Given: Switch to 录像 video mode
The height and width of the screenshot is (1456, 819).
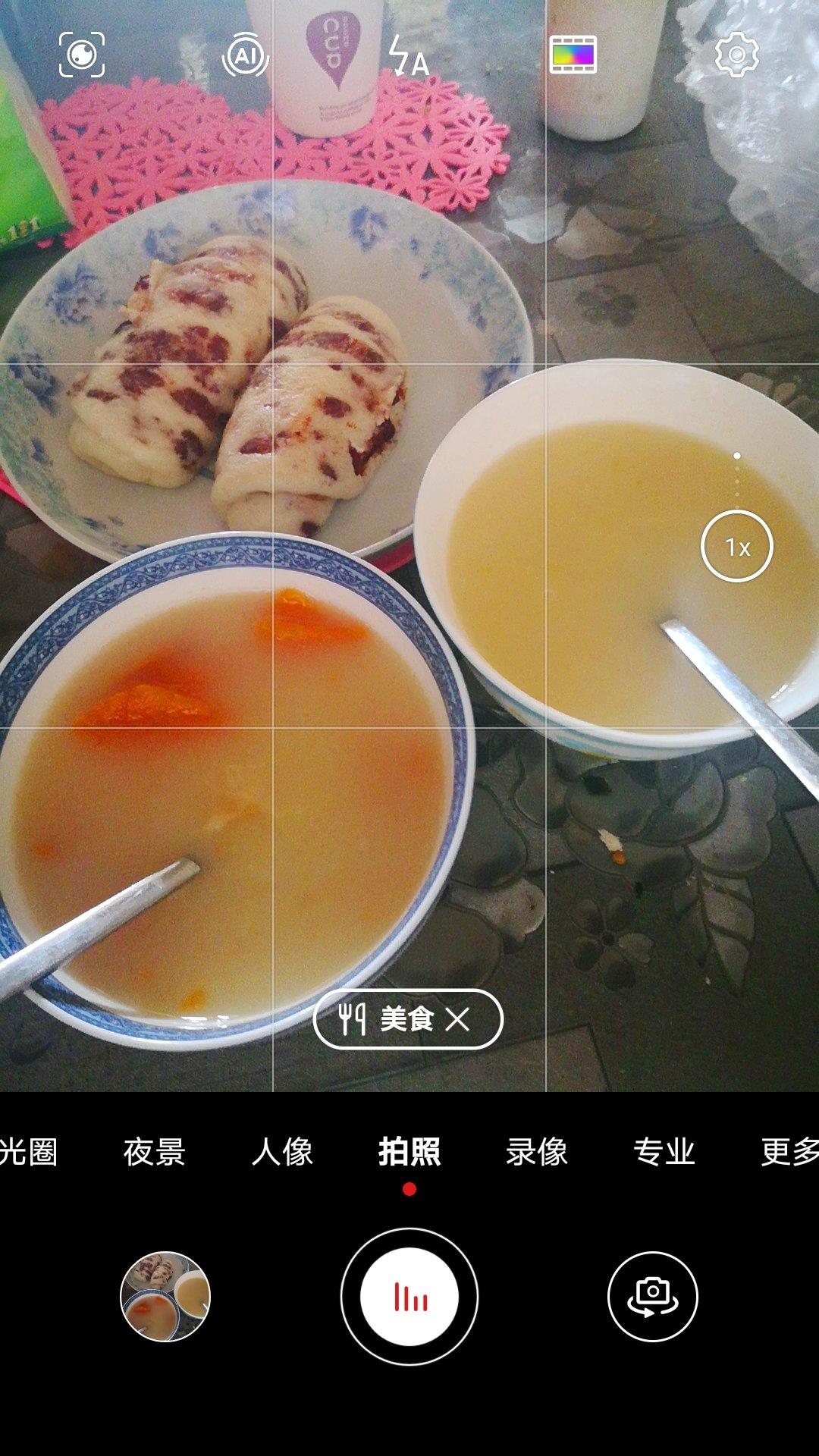Looking at the screenshot, I should 537,1152.
